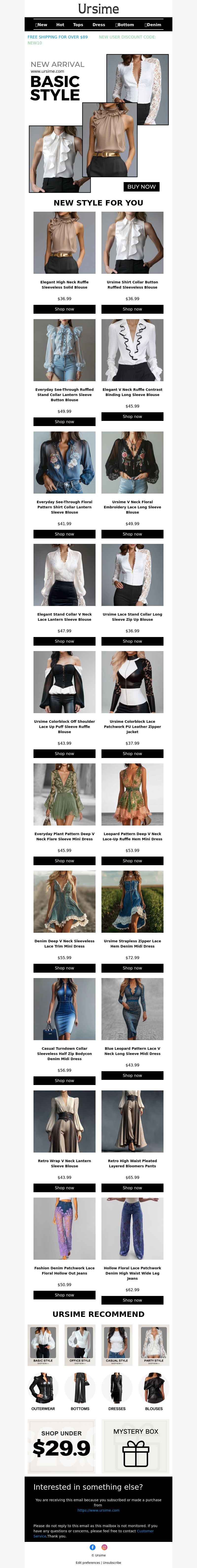
Task: View the Ursime Lace Stand Collar Blouse photo
Action: coord(132,575)
